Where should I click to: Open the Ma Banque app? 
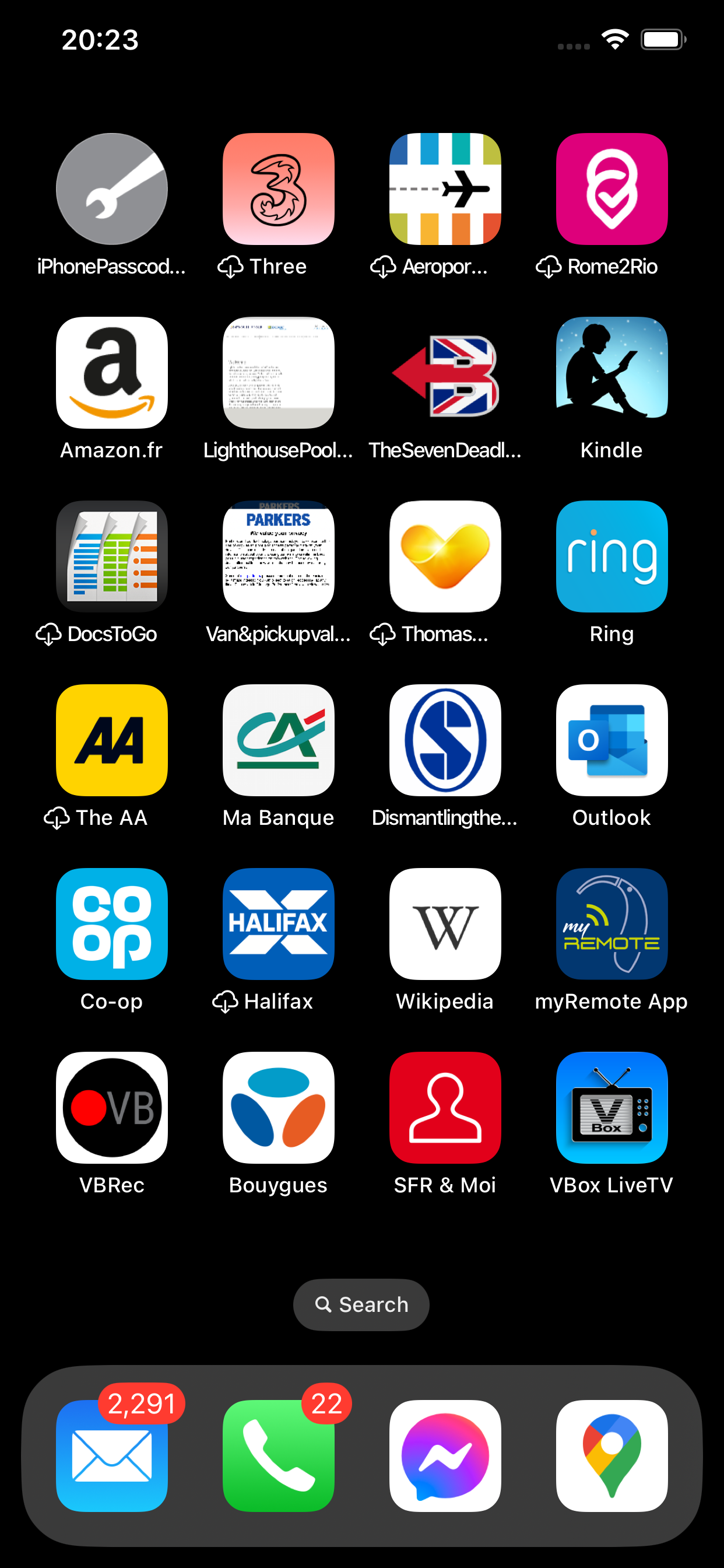pyautogui.click(x=278, y=740)
